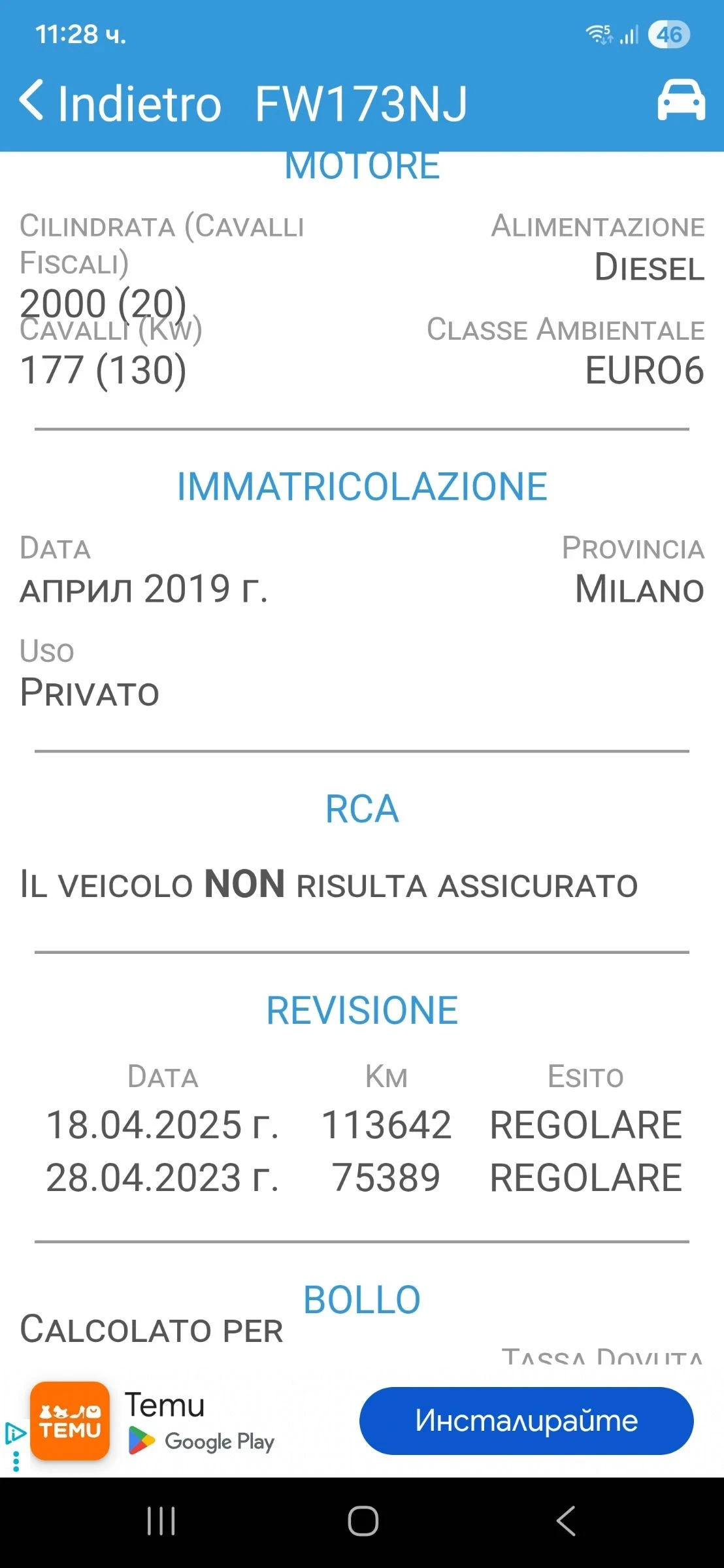Go to the home screen

pos(363,1521)
